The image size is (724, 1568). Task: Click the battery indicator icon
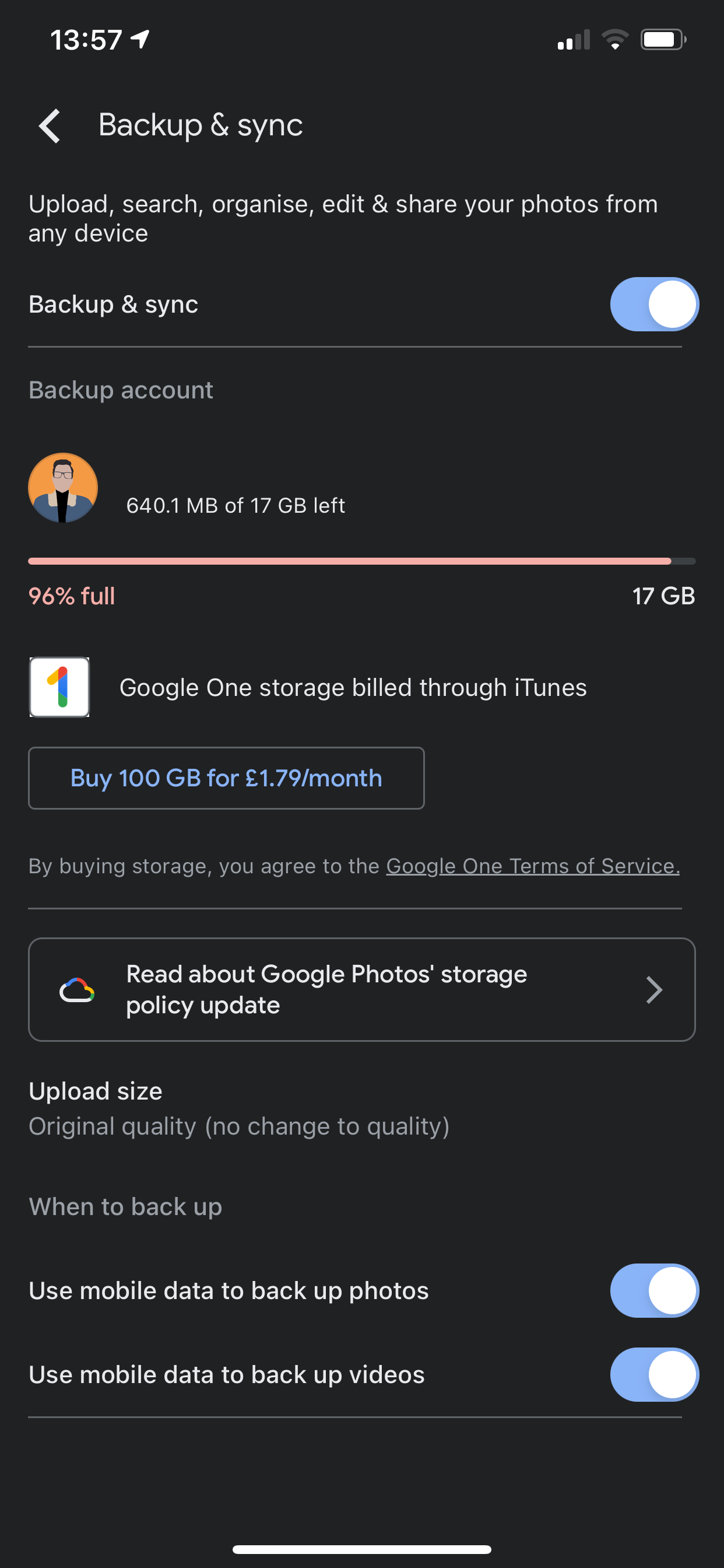click(663, 38)
